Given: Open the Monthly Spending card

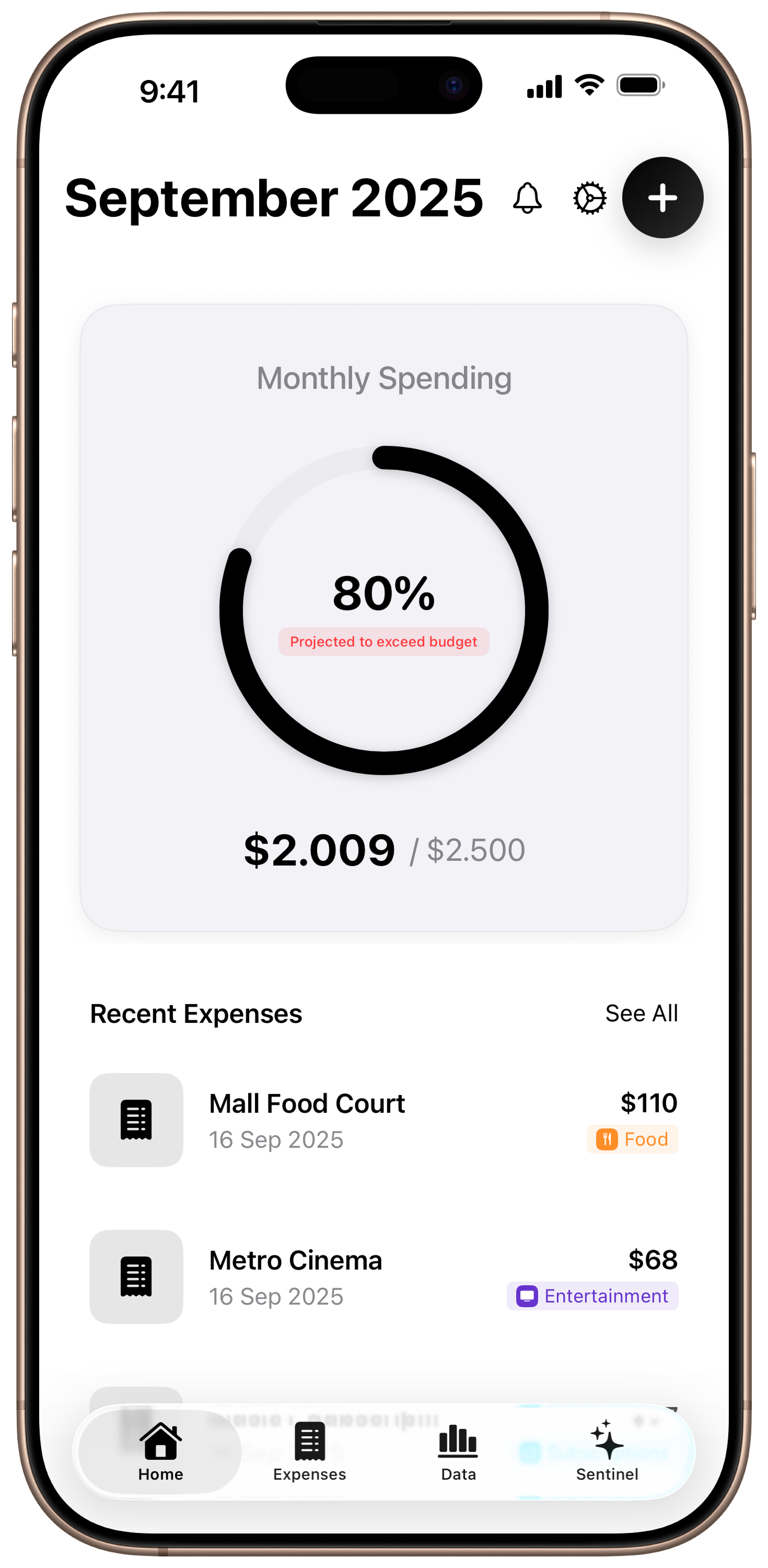Looking at the screenshot, I should 384,617.
